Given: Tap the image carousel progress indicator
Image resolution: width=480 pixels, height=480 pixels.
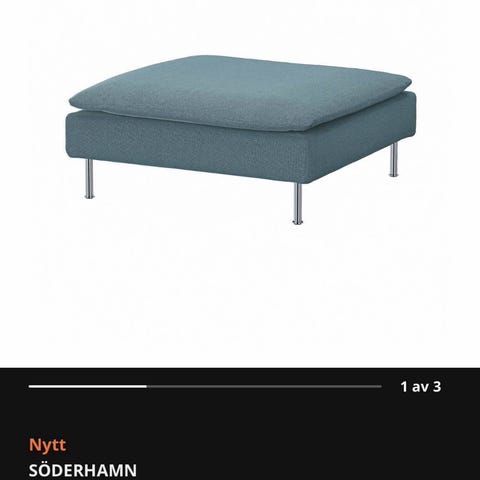Looking at the screenshot, I should (205, 387).
